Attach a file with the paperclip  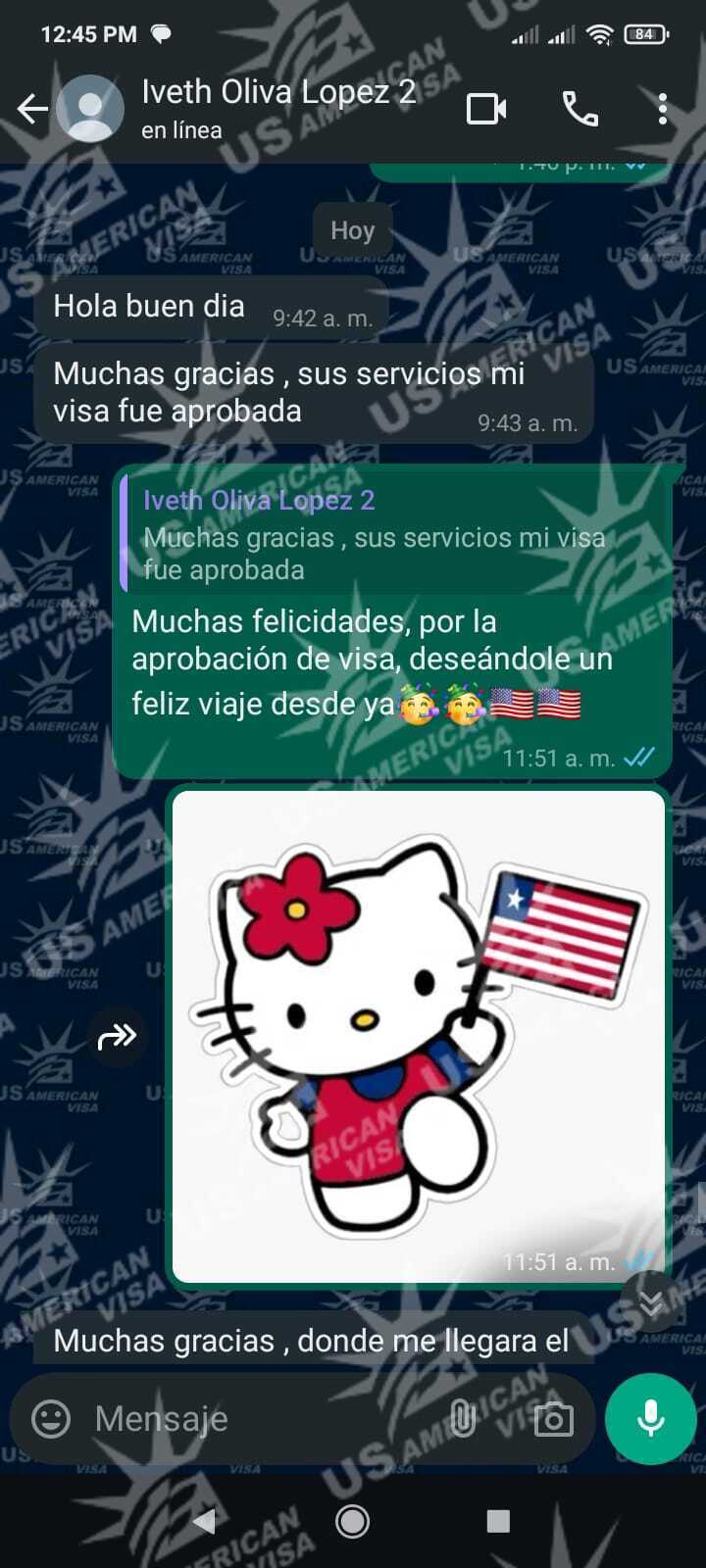462,1418
